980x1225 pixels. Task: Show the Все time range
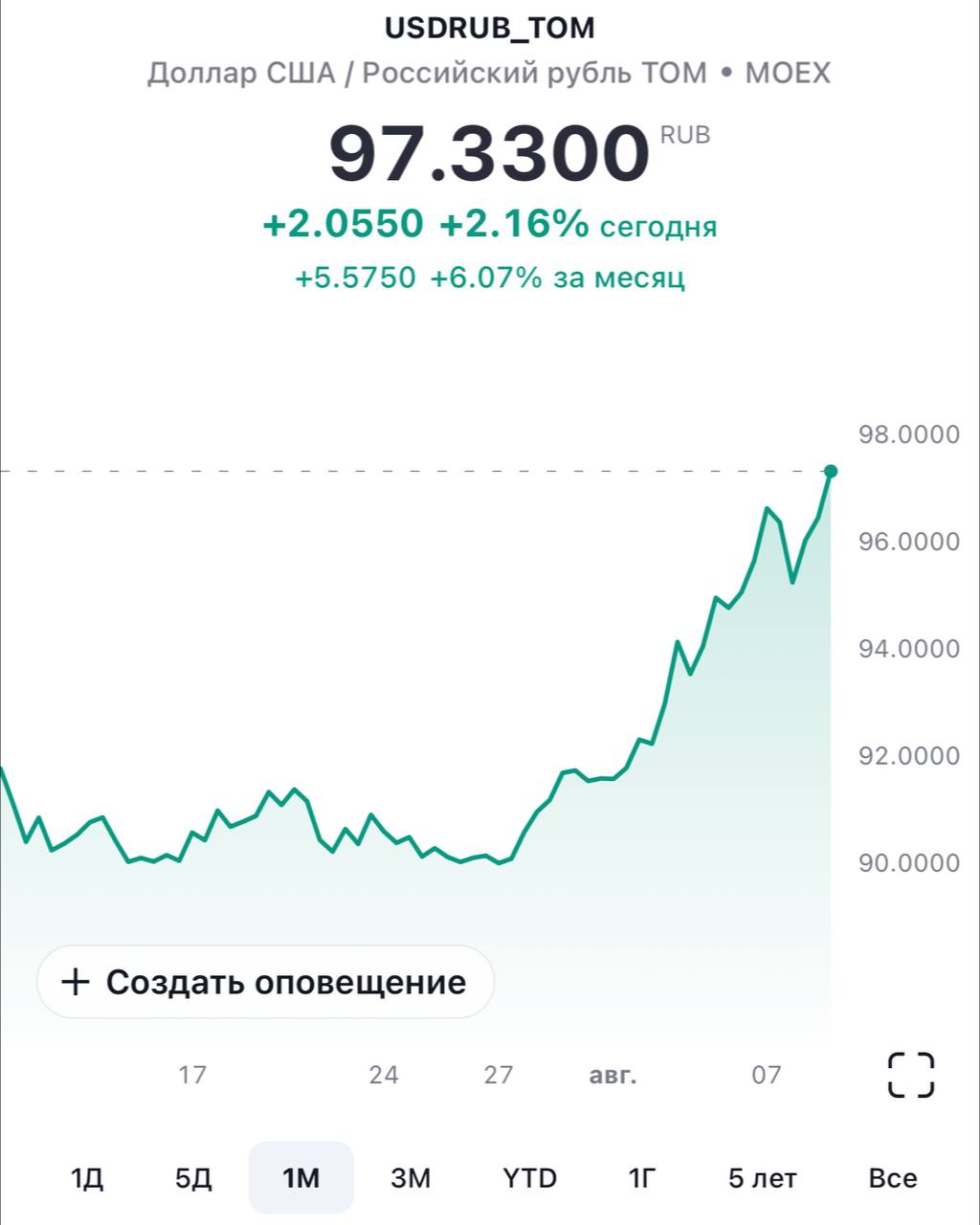coord(892,1178)
